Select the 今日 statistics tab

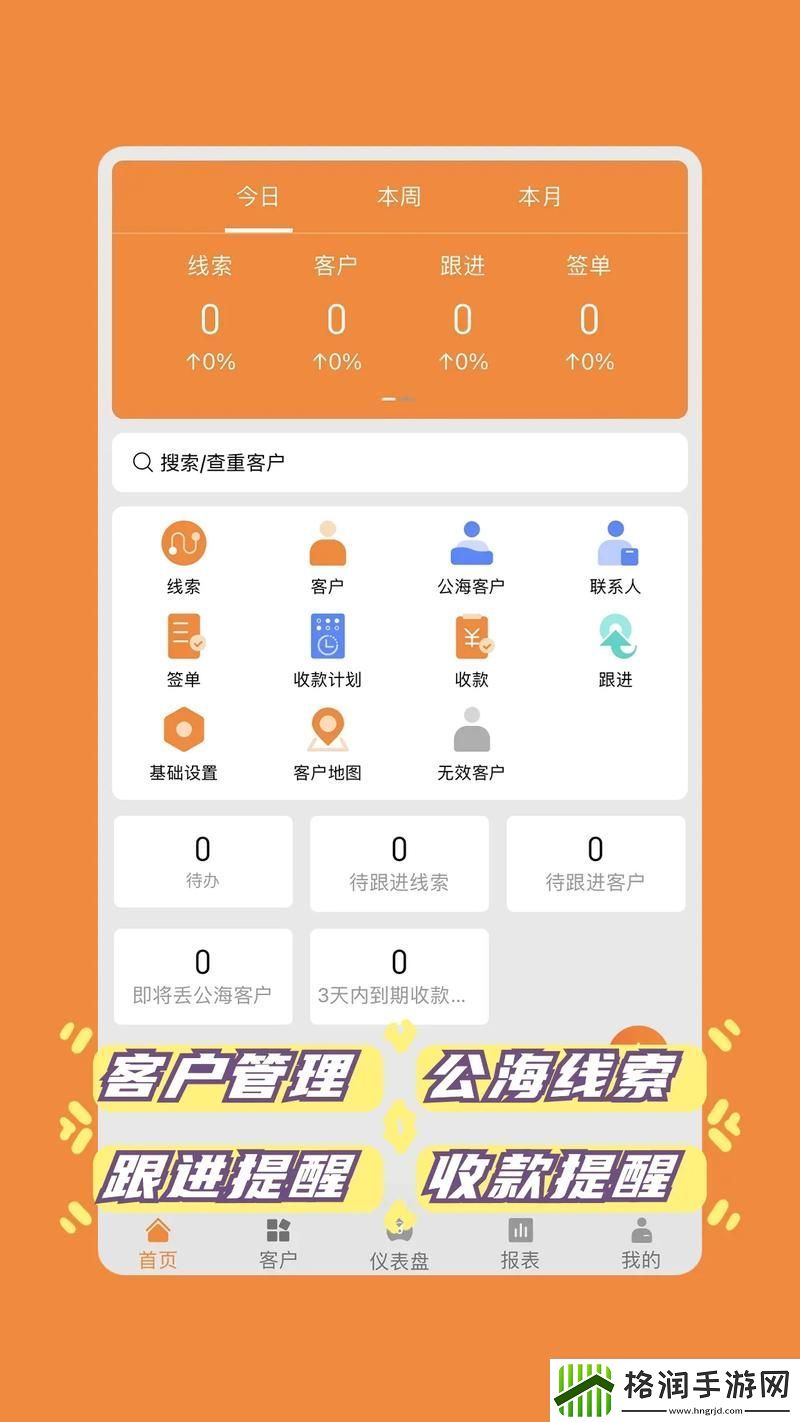258,198
